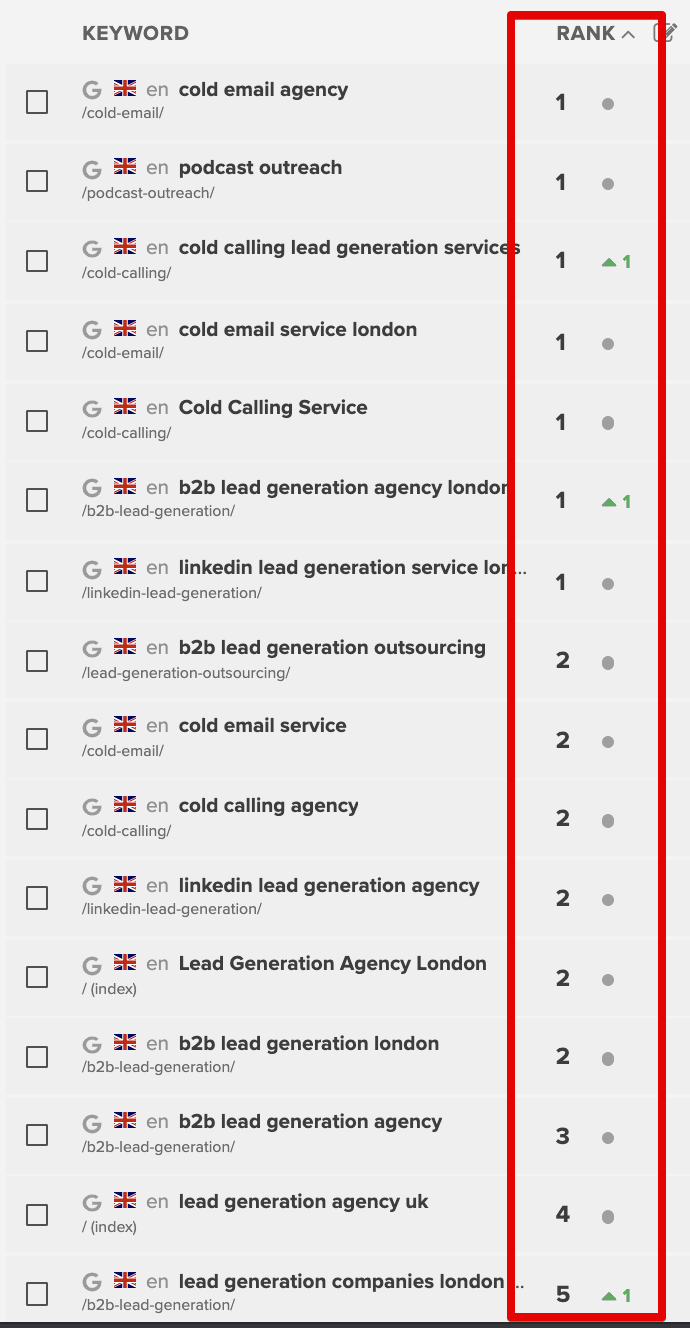Select the Lead Generation Agency London checkbox
This screenshot has width=690, height=1328.
pos(37,977)
